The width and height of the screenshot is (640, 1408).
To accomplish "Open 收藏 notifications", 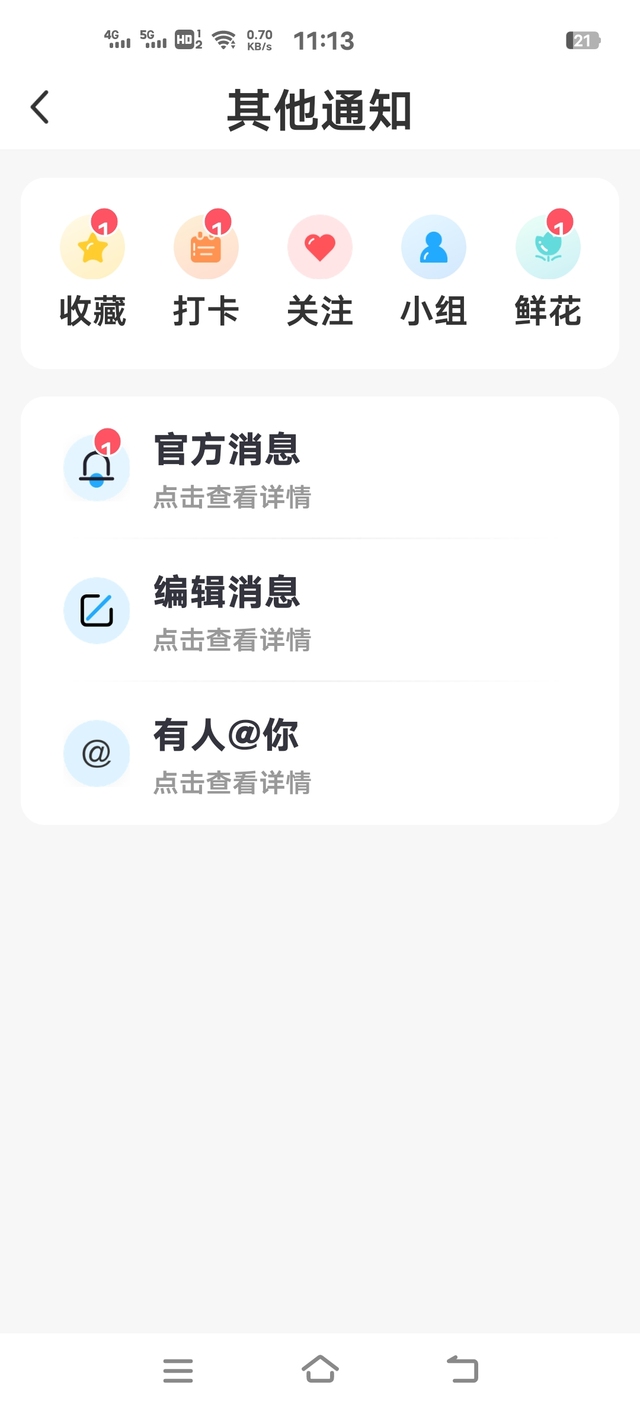I will (93, 270).
